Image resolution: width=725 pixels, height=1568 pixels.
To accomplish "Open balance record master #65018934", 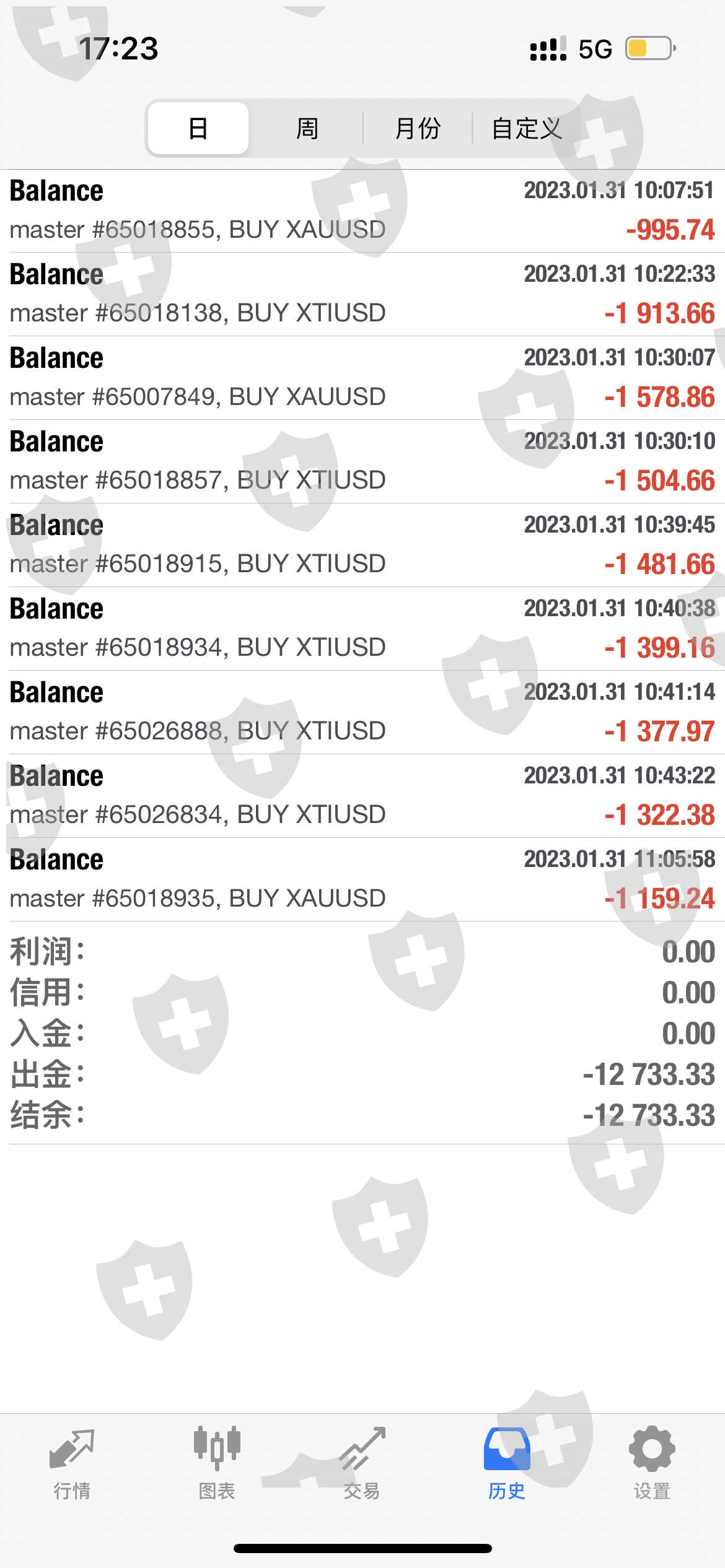I will [x=362, y=629].
